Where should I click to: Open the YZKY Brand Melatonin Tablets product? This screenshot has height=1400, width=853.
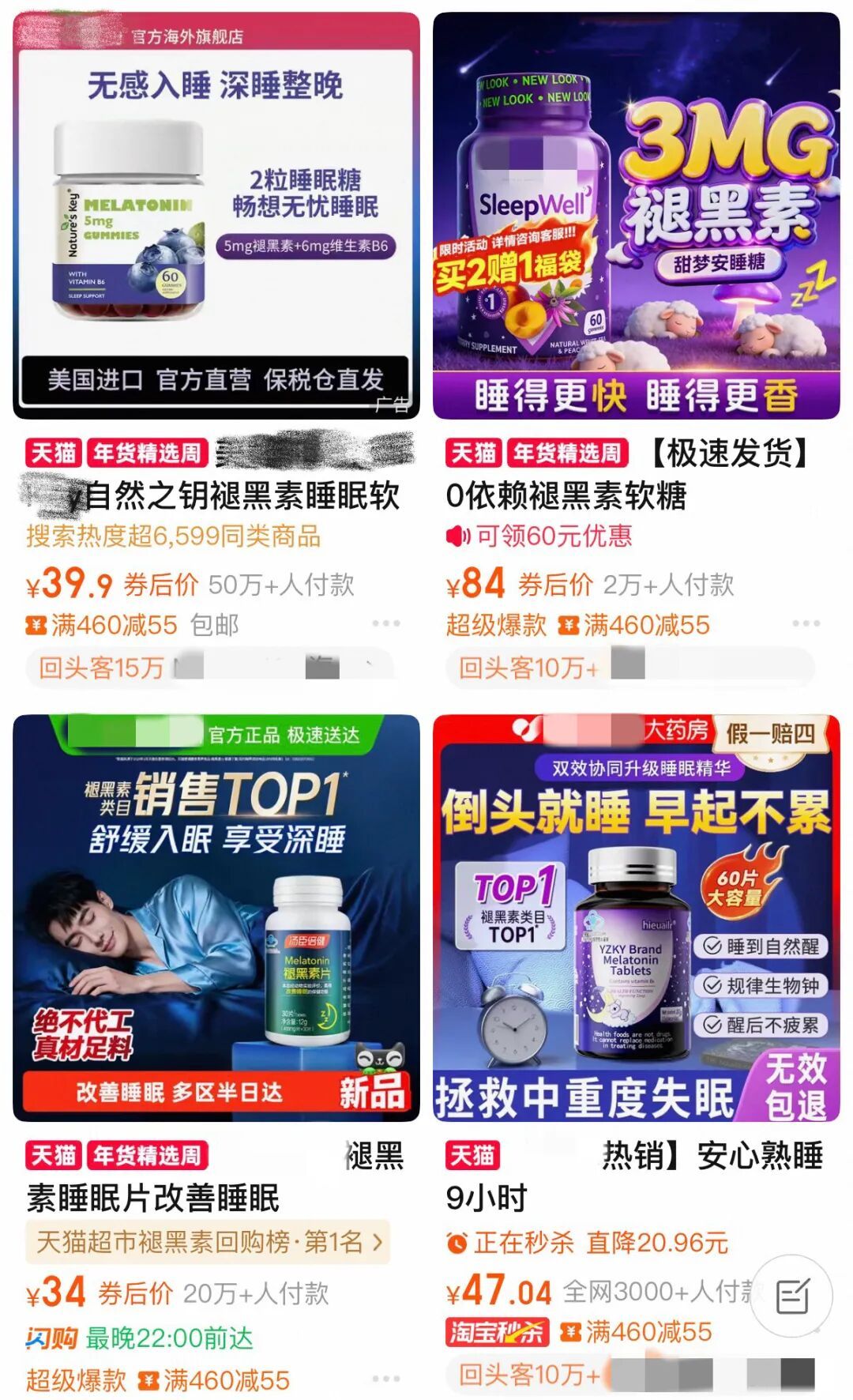[x=636, y=918]
